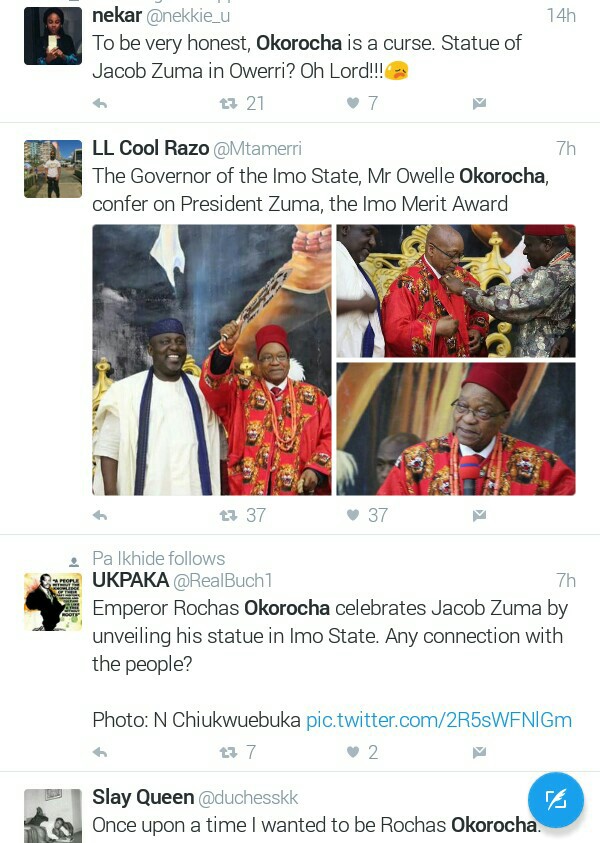
Task: Retweet UKPAKA's tweet
Action: point(228,752)
